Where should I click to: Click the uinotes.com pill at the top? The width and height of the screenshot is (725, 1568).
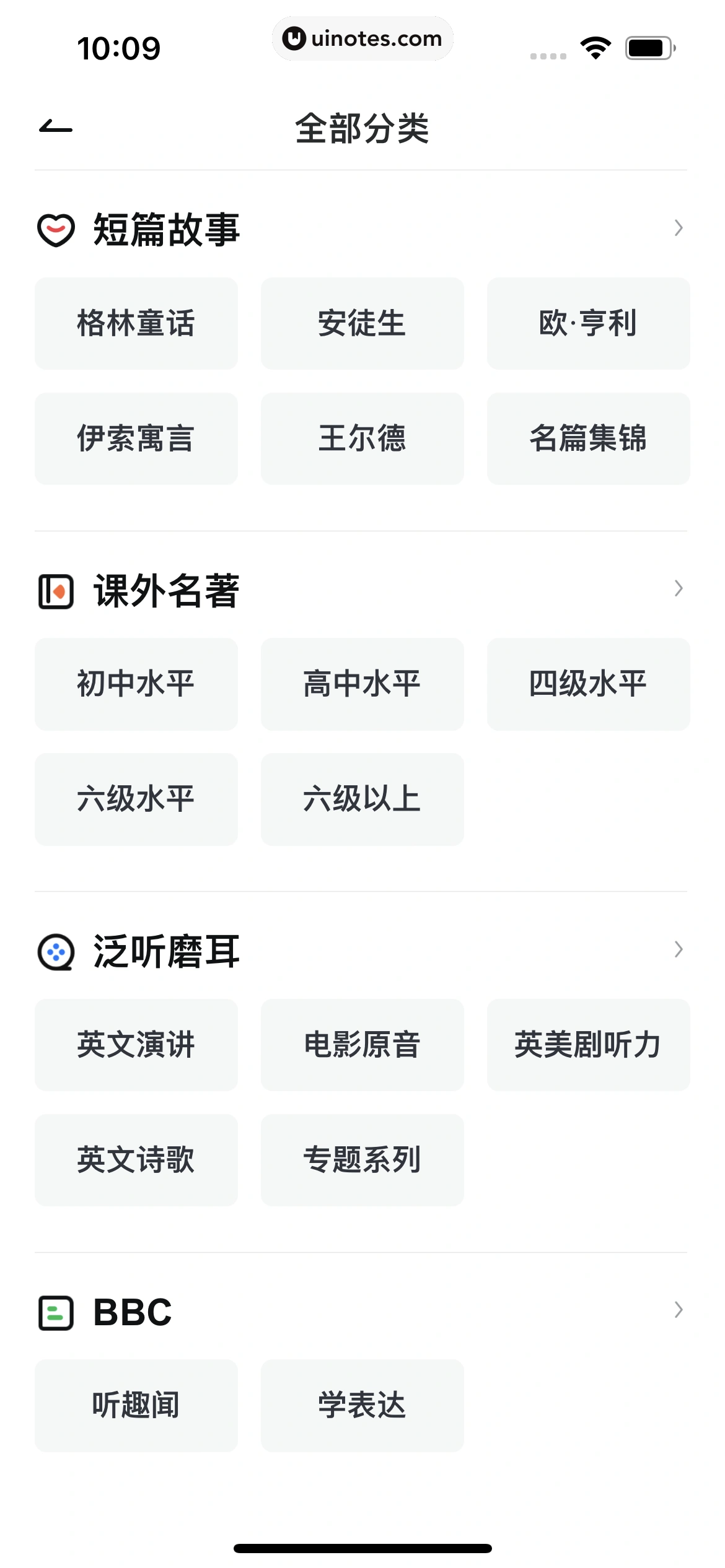coord(362,38)
